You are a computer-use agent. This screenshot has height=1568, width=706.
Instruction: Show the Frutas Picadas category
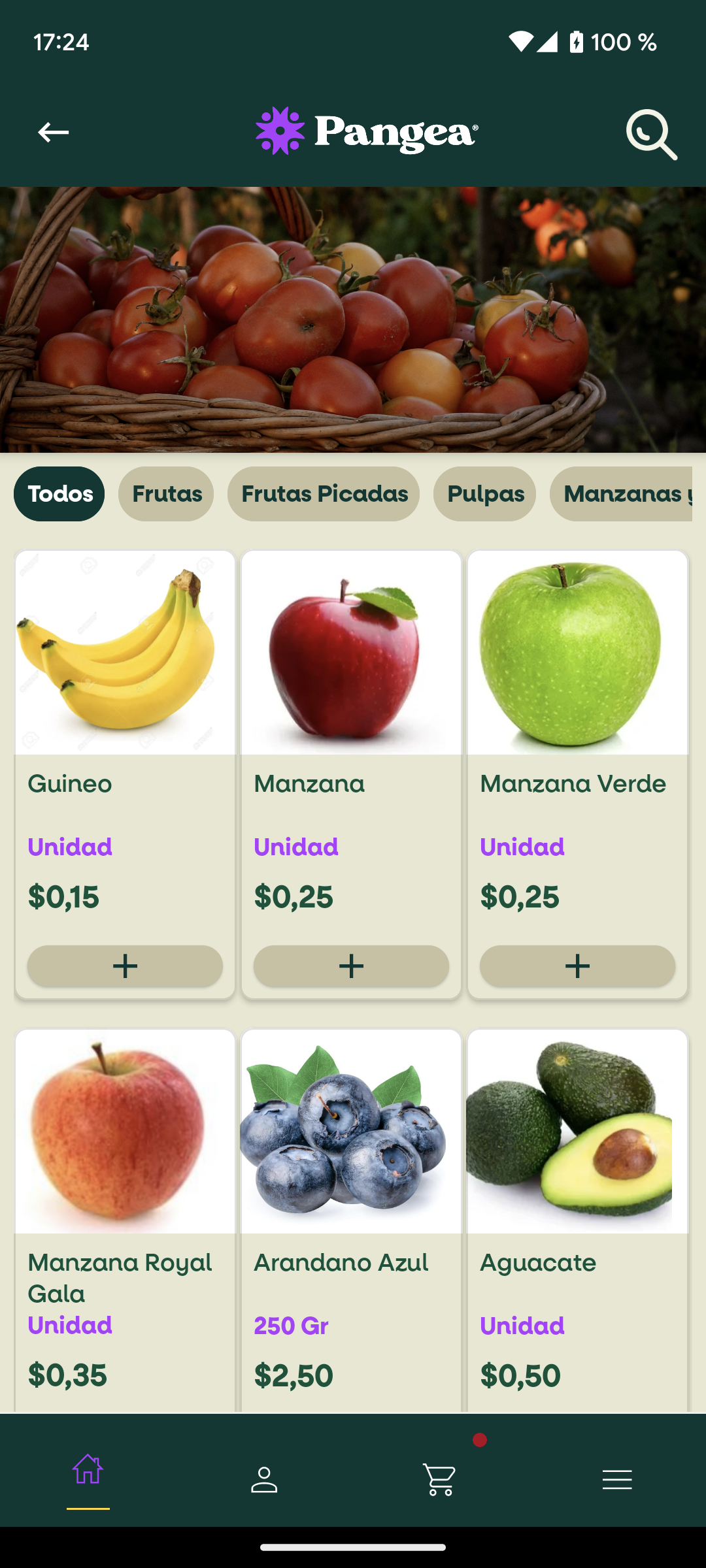pyautogui.click(x=324, y=494)
